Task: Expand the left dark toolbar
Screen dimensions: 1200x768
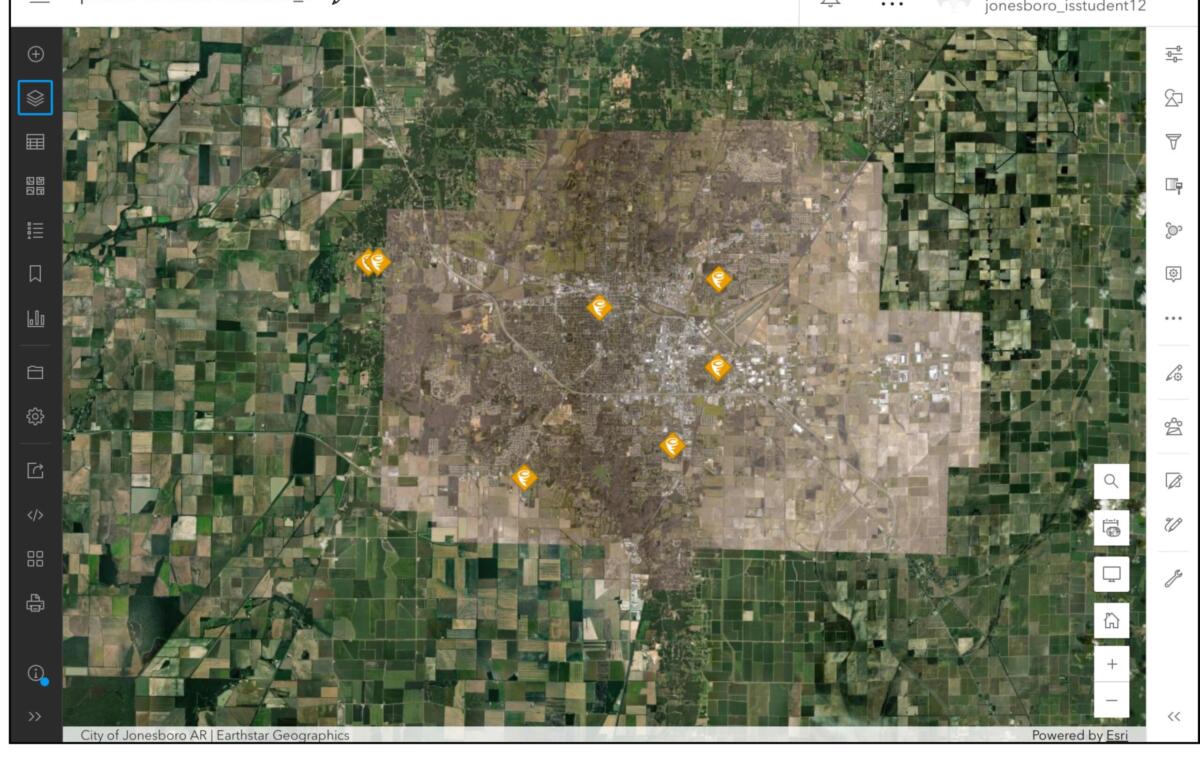Action: (36, 716)
